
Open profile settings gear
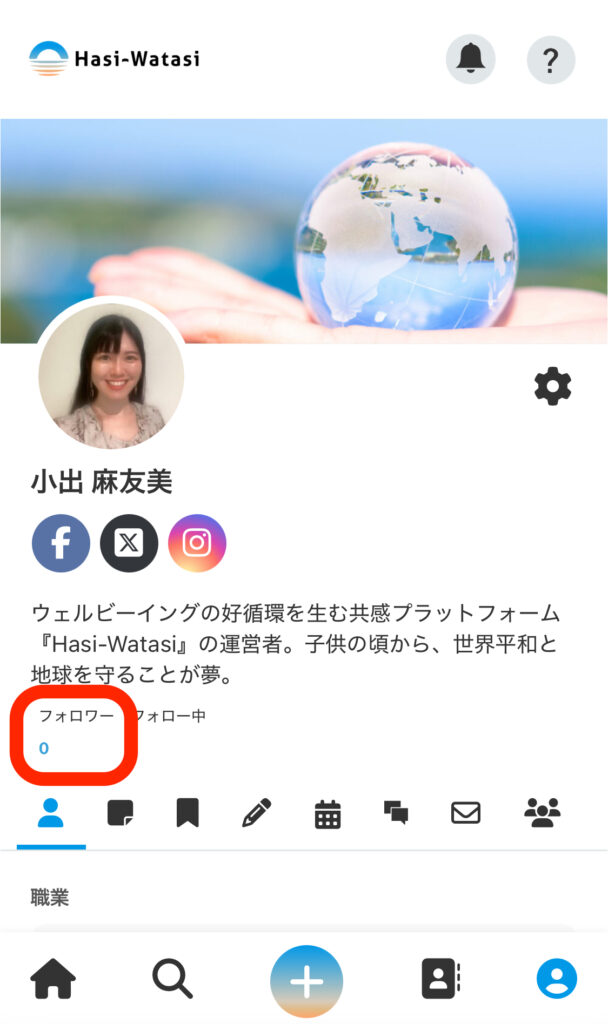coord(553,386)
